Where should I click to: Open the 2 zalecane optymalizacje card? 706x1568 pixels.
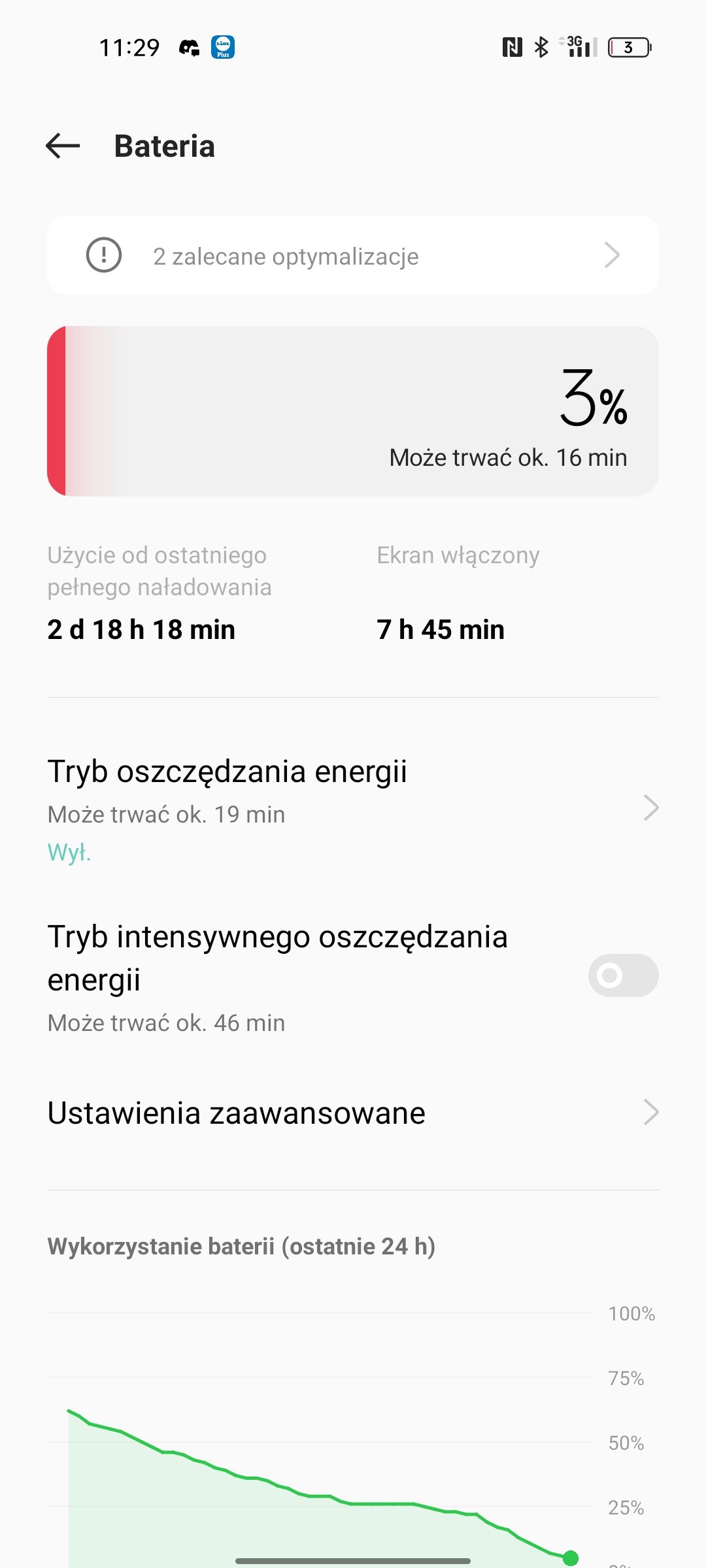coord(353,255)
